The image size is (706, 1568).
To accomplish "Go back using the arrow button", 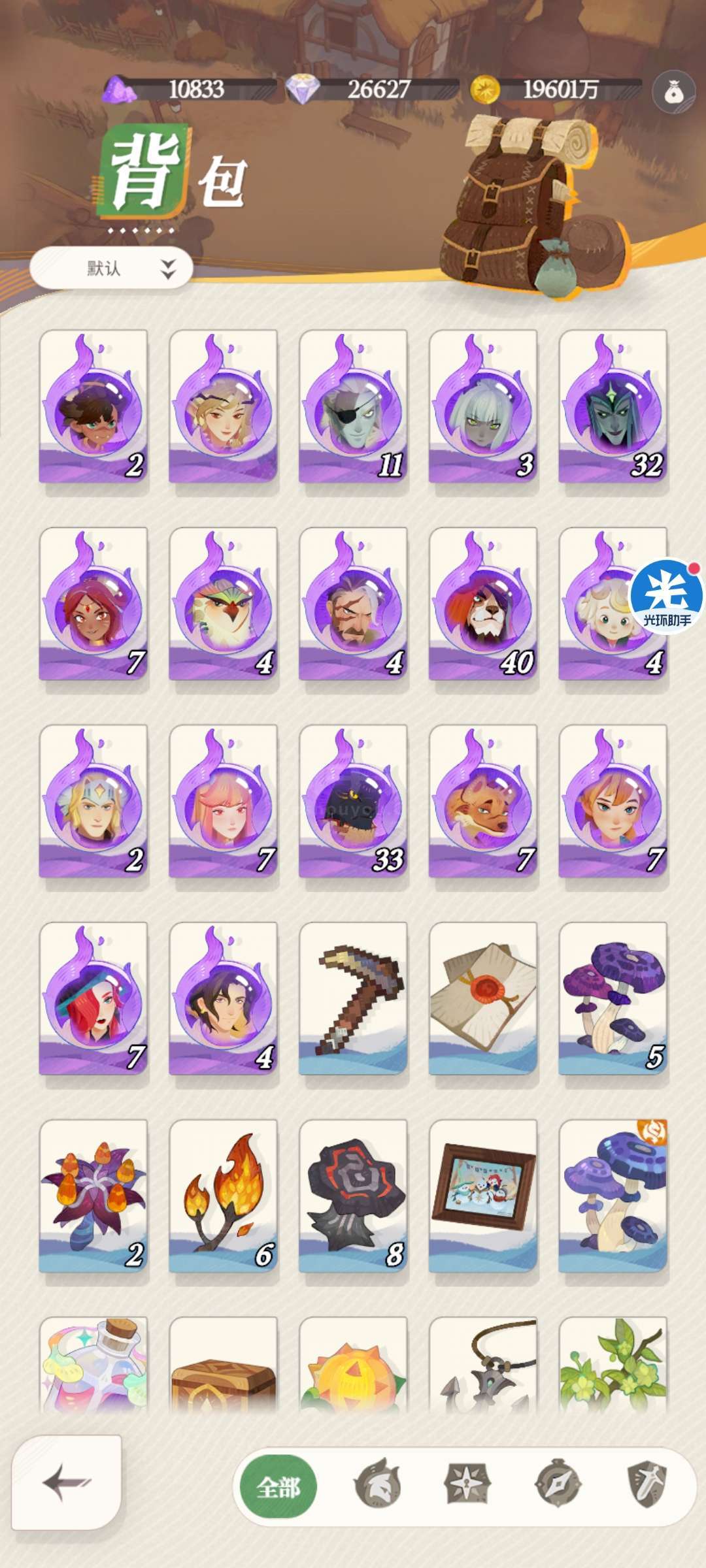I will [67, 1482].
